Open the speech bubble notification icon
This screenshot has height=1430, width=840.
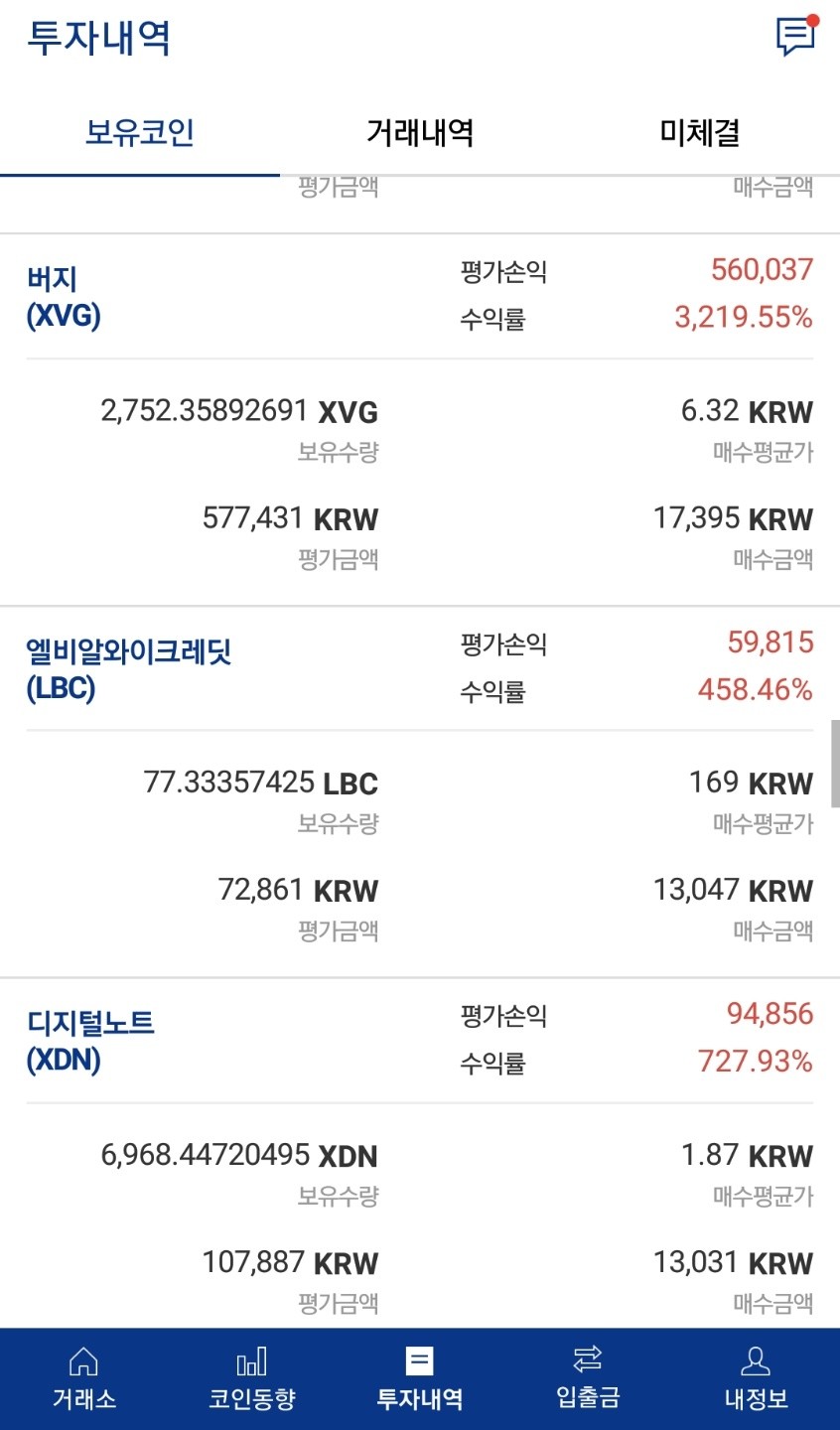tap(794, 37)
